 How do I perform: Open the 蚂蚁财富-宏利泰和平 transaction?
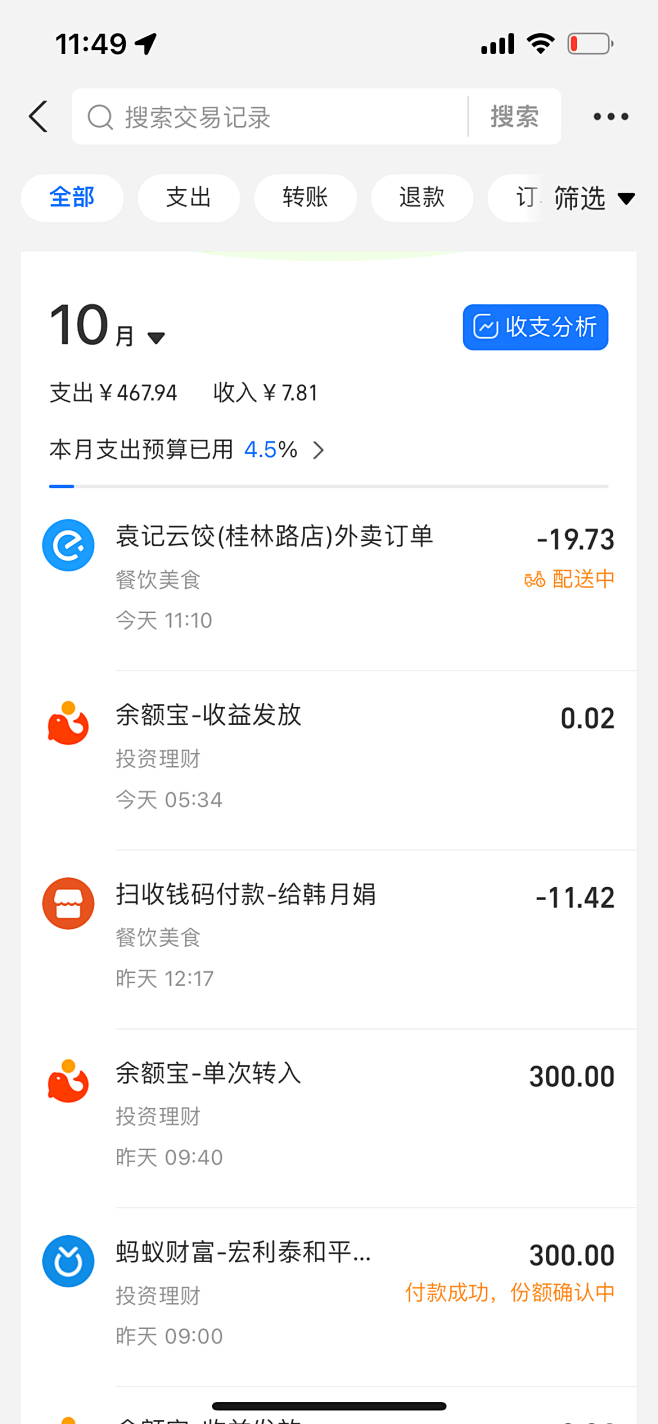tap(329, 1297)
